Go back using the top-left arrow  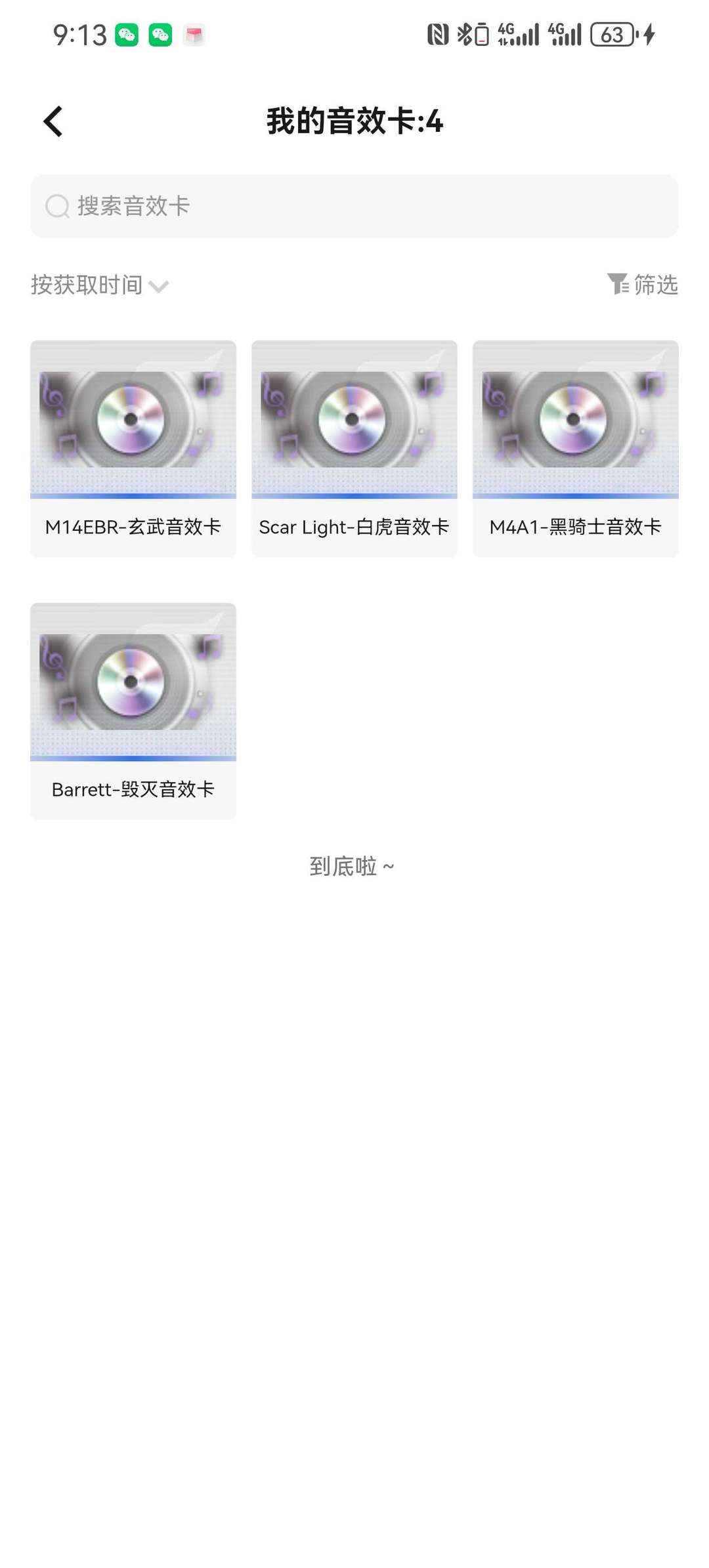point(53,121)
